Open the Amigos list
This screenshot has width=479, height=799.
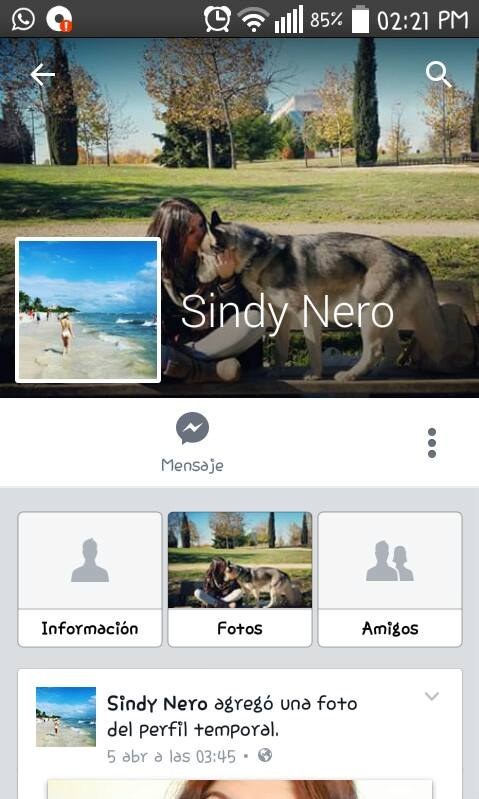tap(390, 579)
